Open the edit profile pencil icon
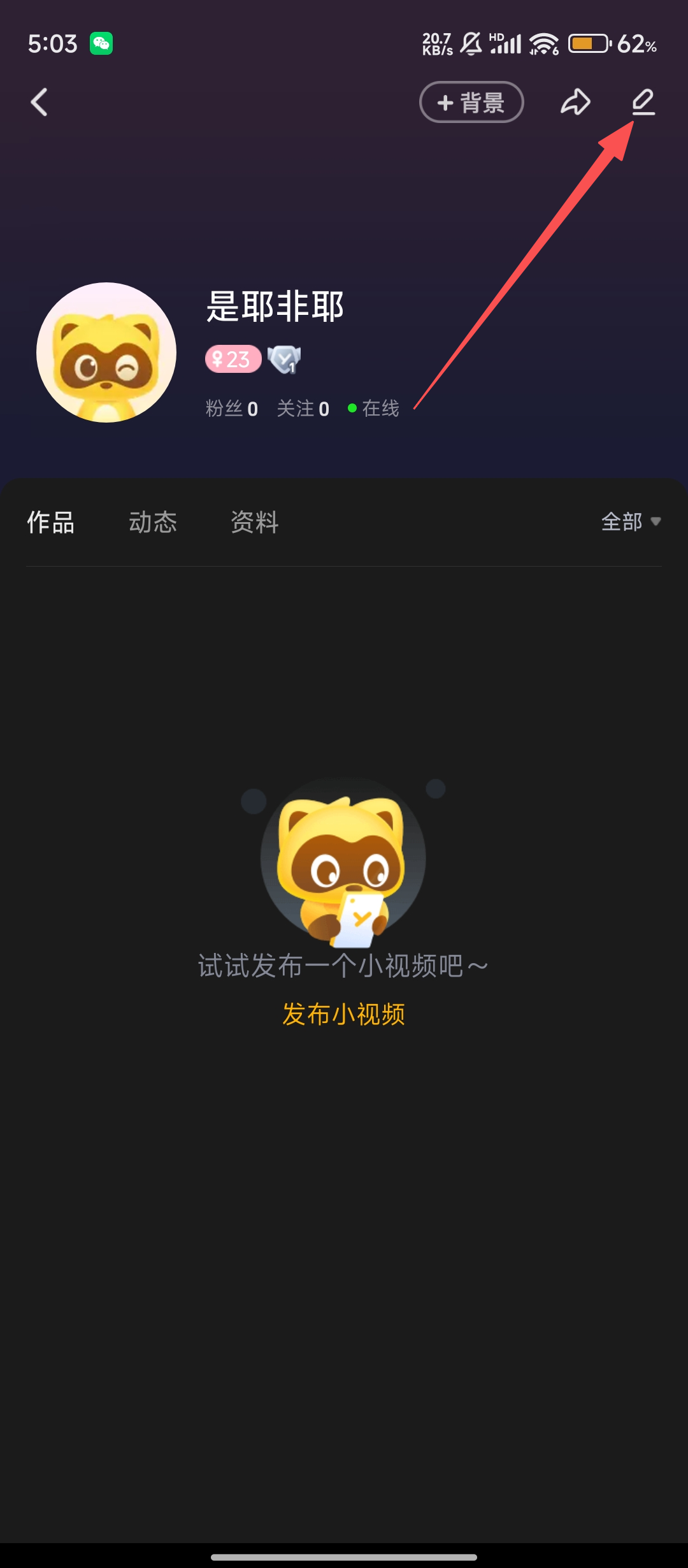 click(643, 102)
